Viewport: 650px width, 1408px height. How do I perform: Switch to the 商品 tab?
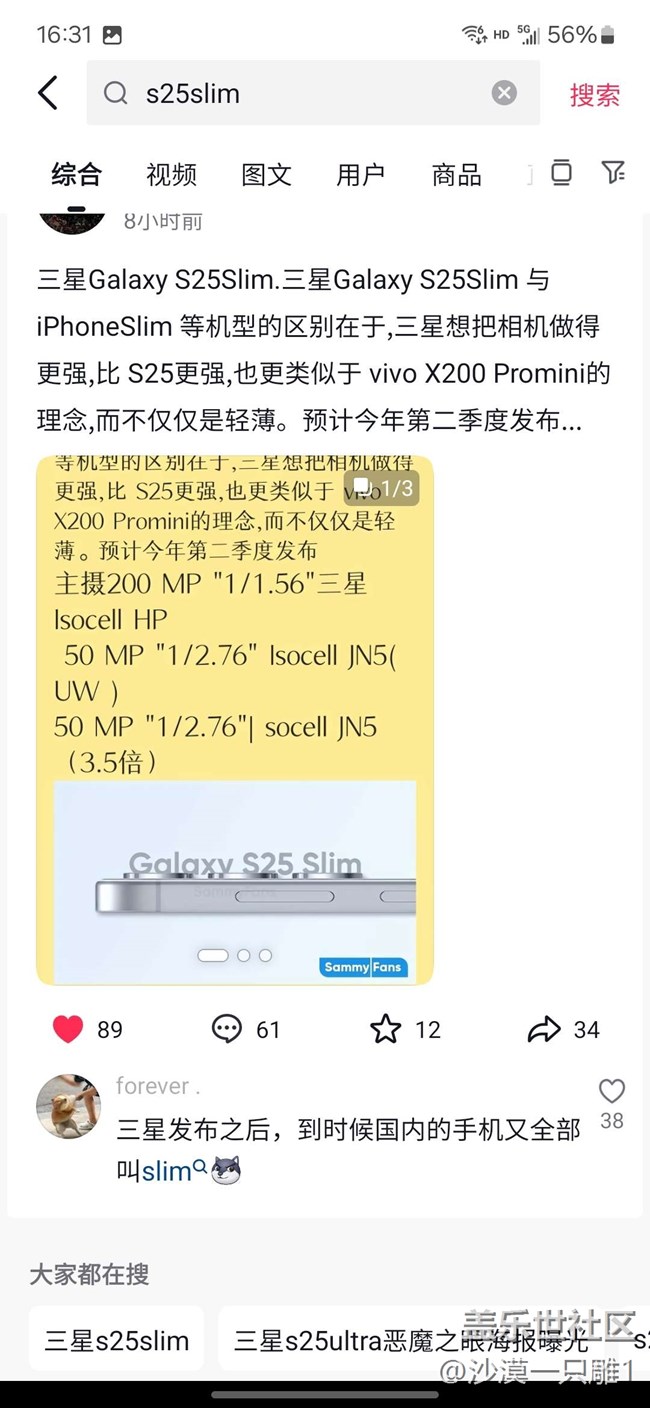click(x=456, y=174)
